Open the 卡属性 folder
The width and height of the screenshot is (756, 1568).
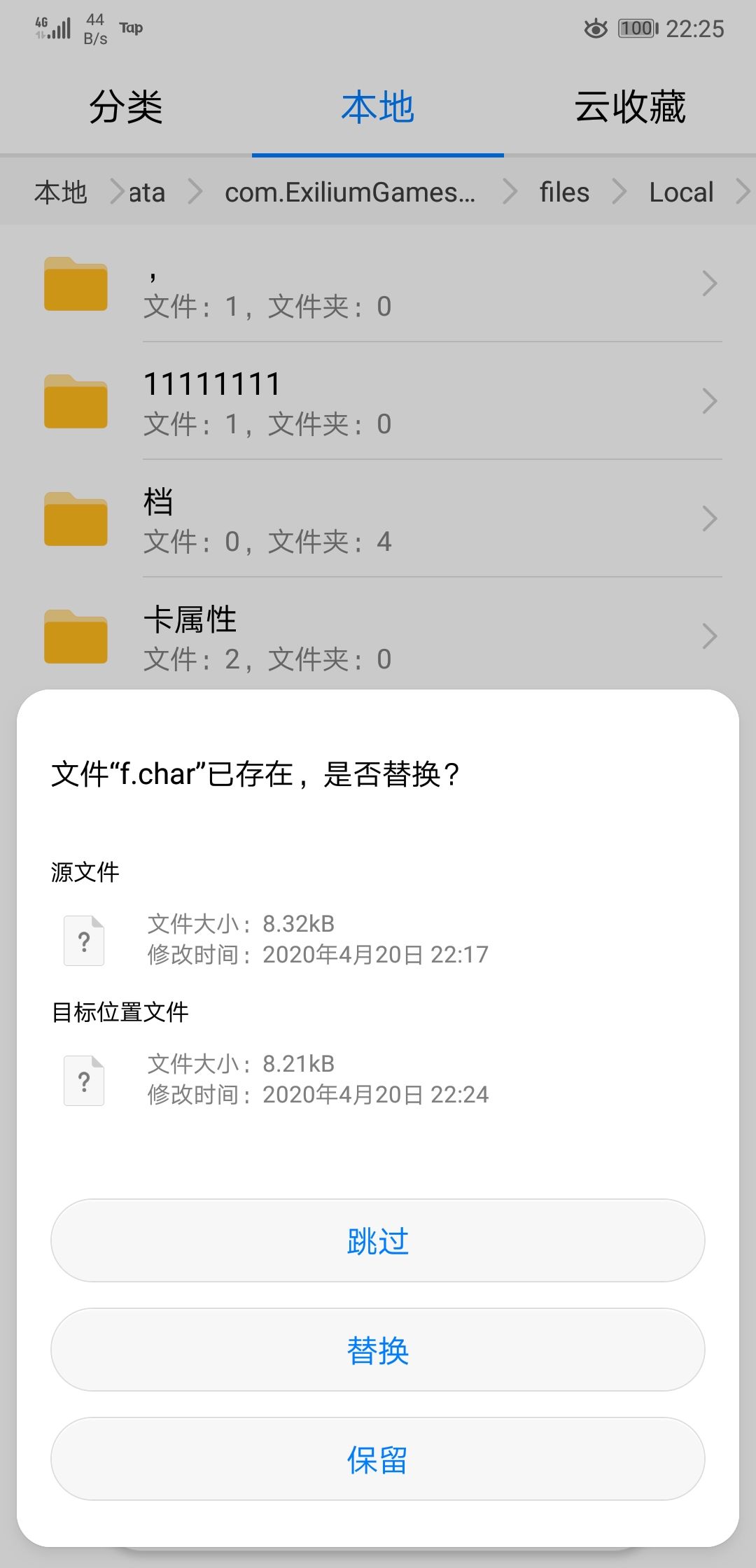[x=378, y=637]
